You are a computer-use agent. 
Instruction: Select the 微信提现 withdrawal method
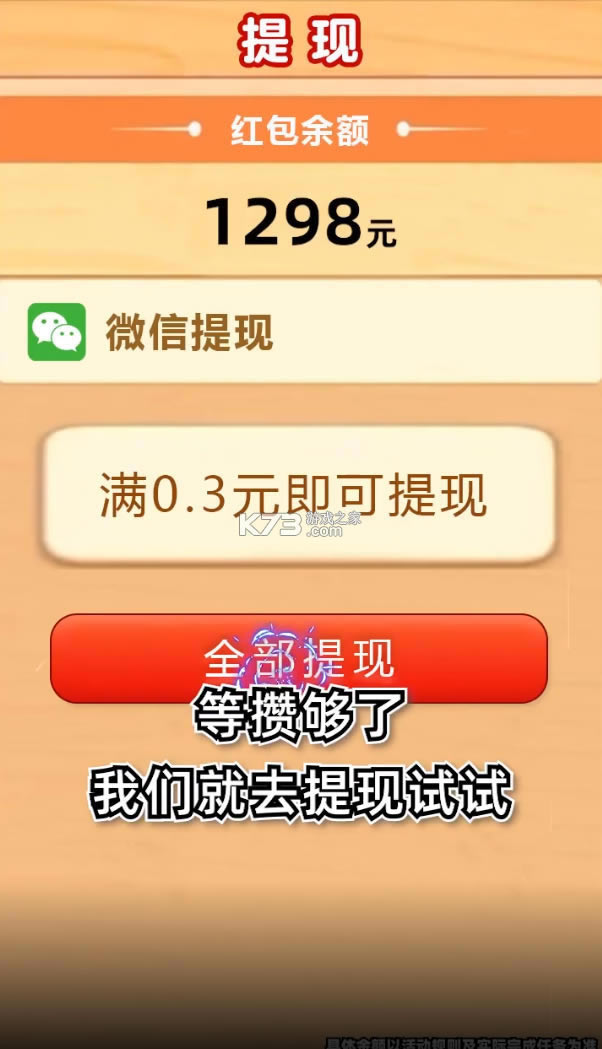[190, 333]
